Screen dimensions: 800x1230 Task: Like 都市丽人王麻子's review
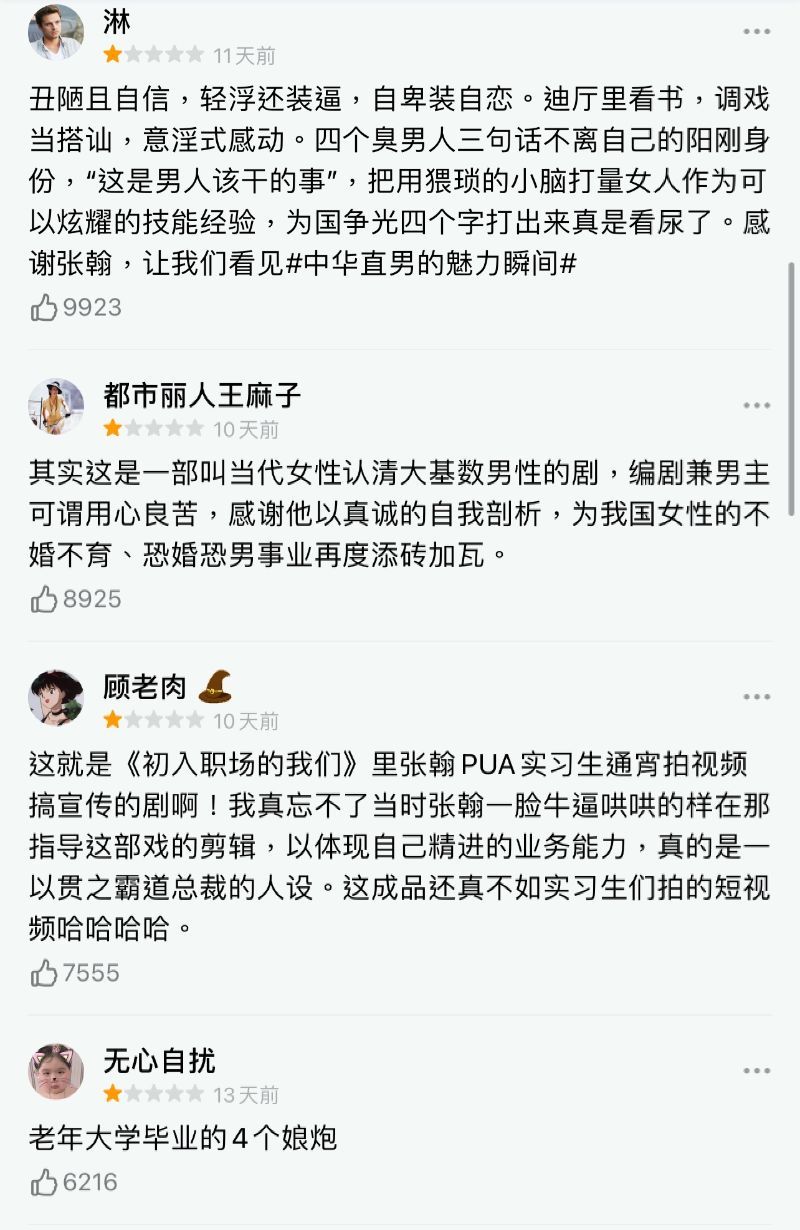pos(45,600)
